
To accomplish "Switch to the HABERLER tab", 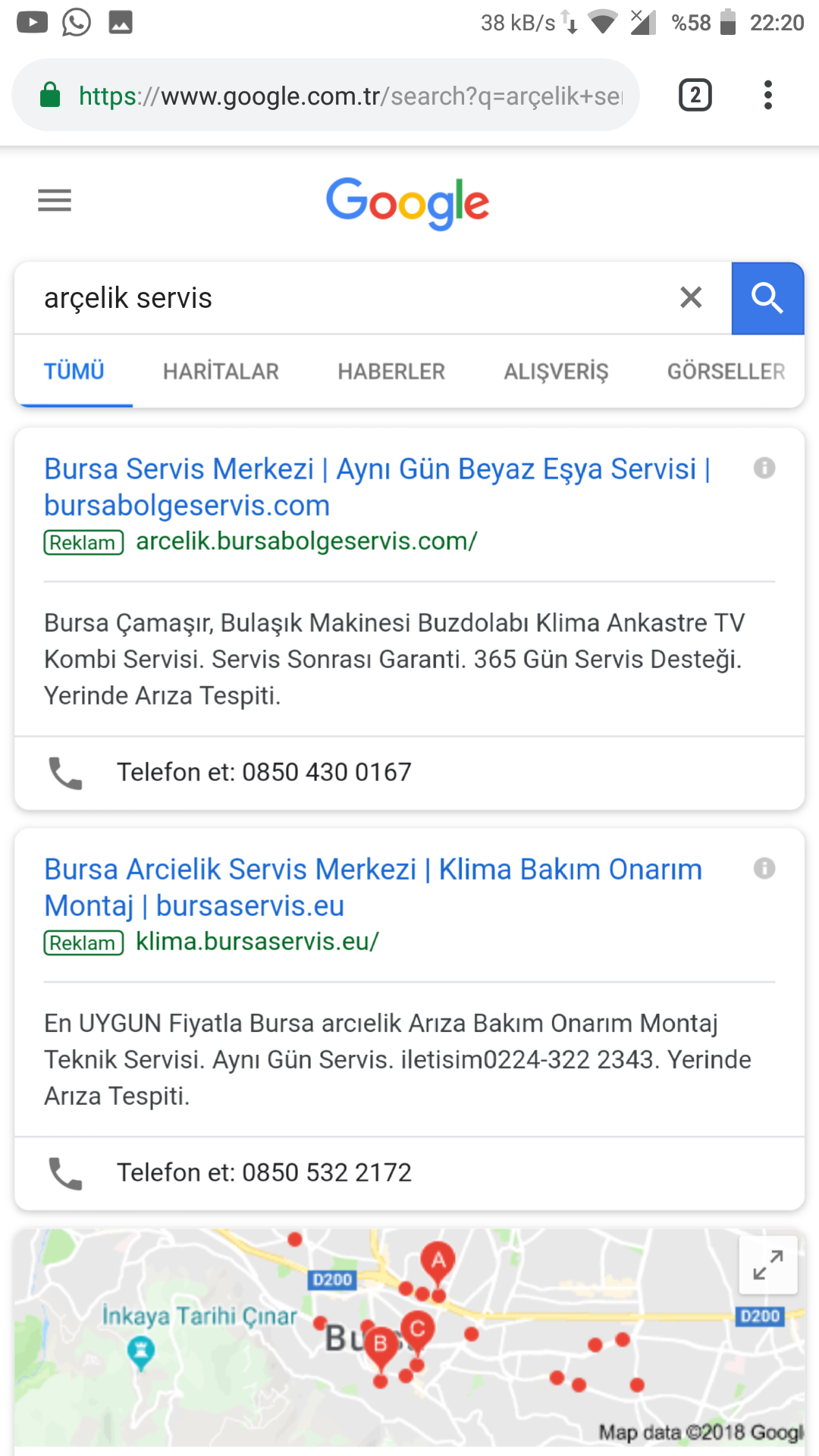I will (391, 372).
